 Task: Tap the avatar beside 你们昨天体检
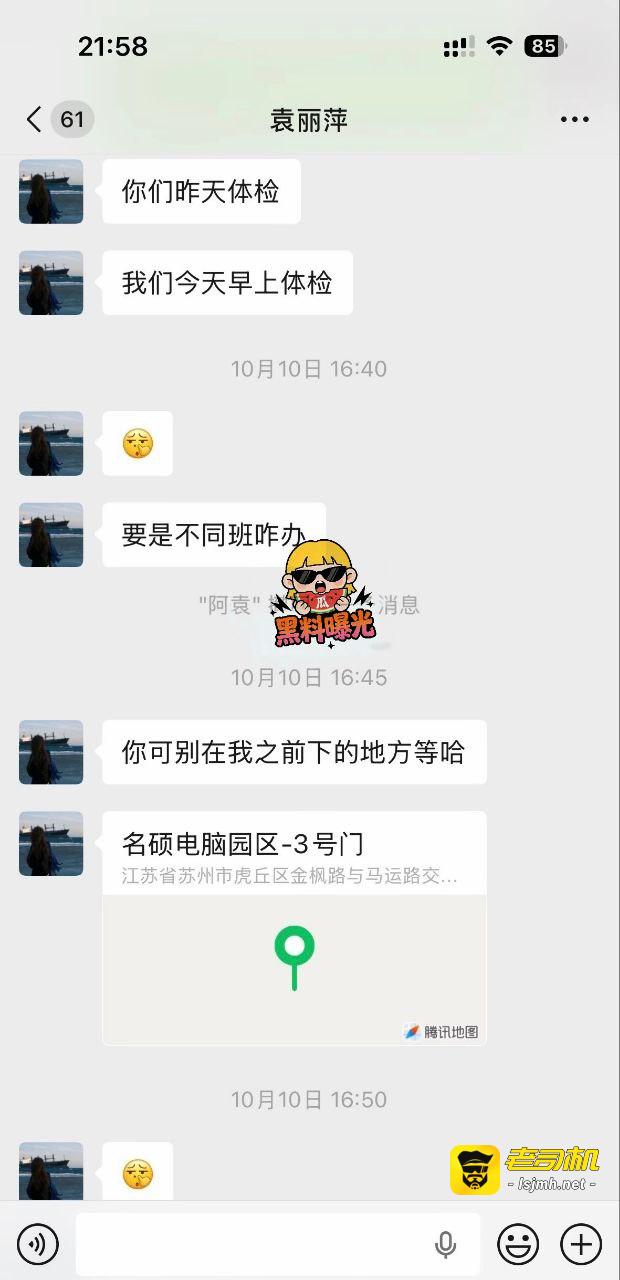pos(51,191)
